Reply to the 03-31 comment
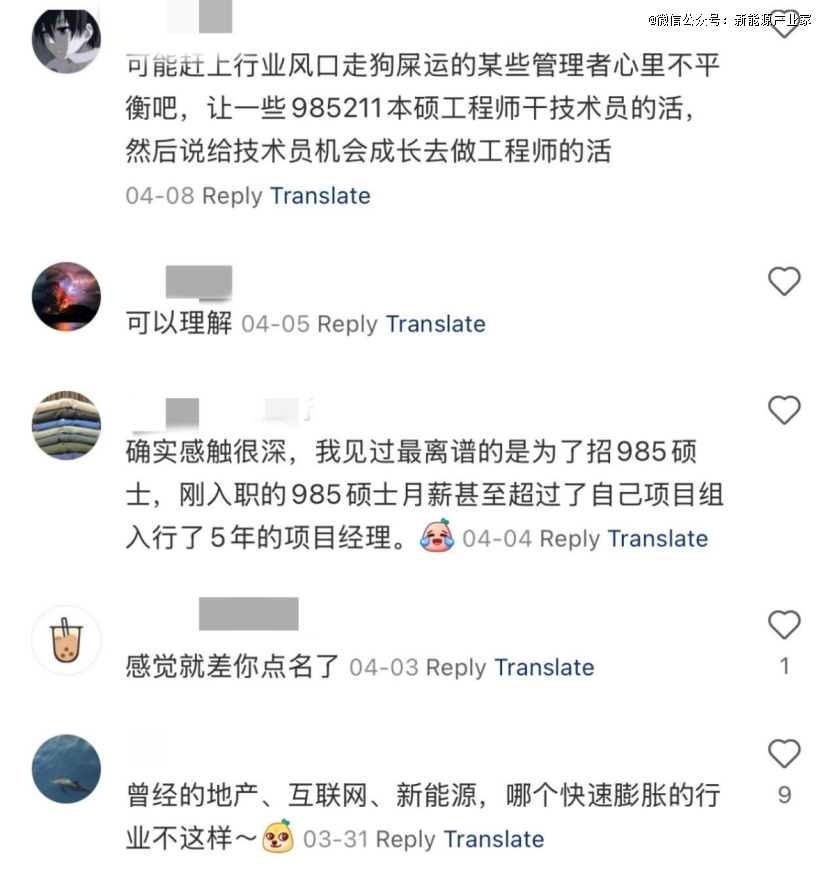 coord(405,839)
